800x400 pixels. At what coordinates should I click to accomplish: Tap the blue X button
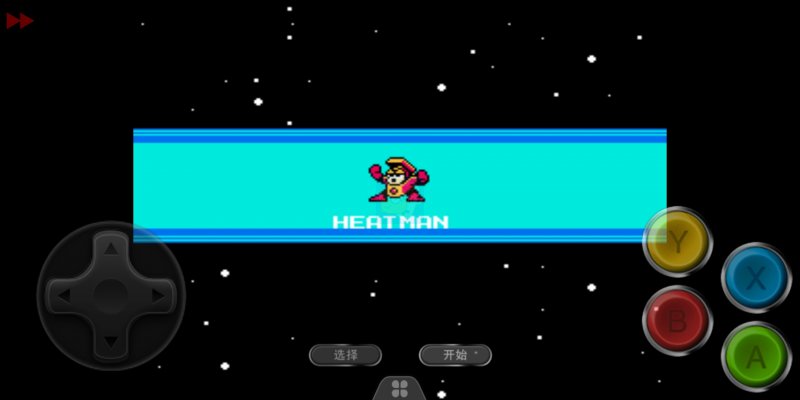point(756,277)
